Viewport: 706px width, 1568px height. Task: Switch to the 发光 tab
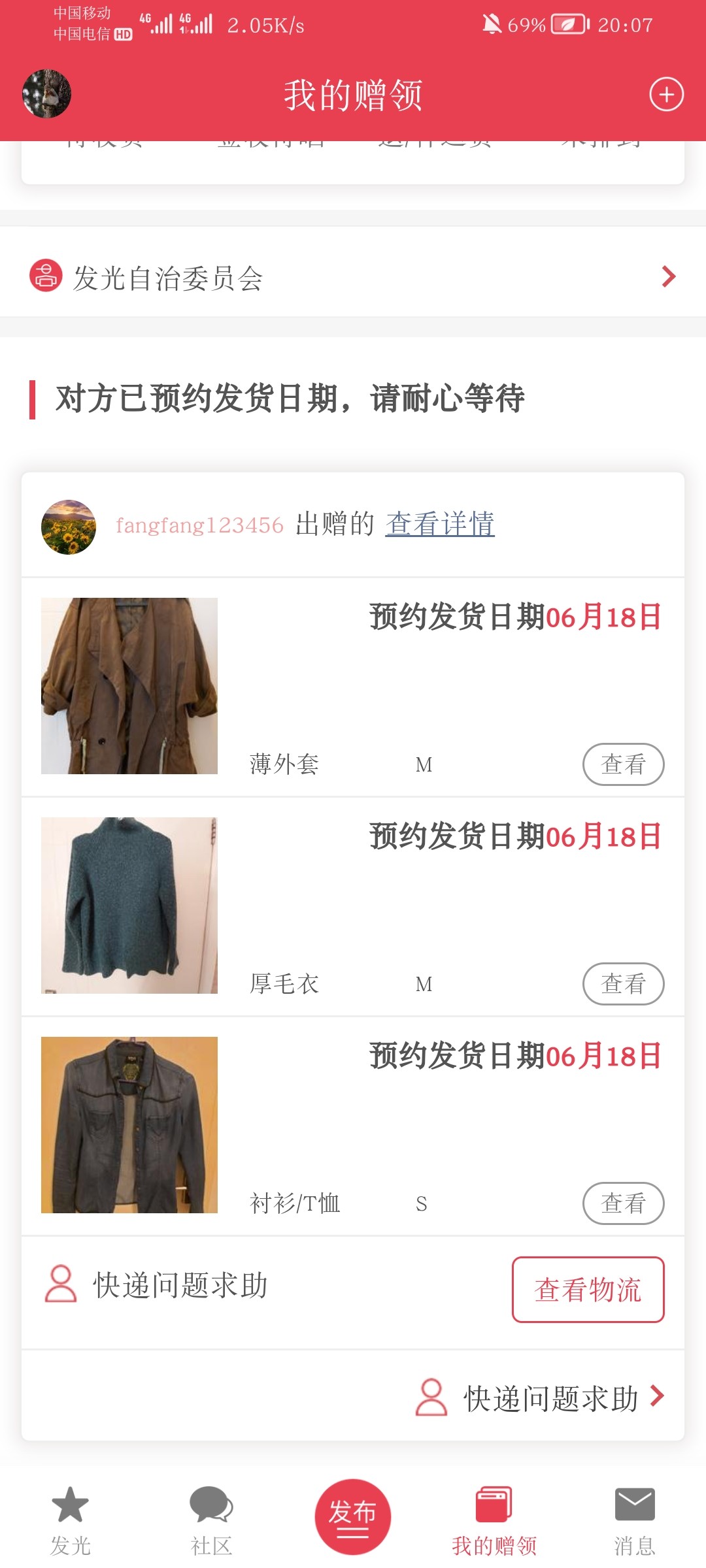click(x=71, y=1520)
